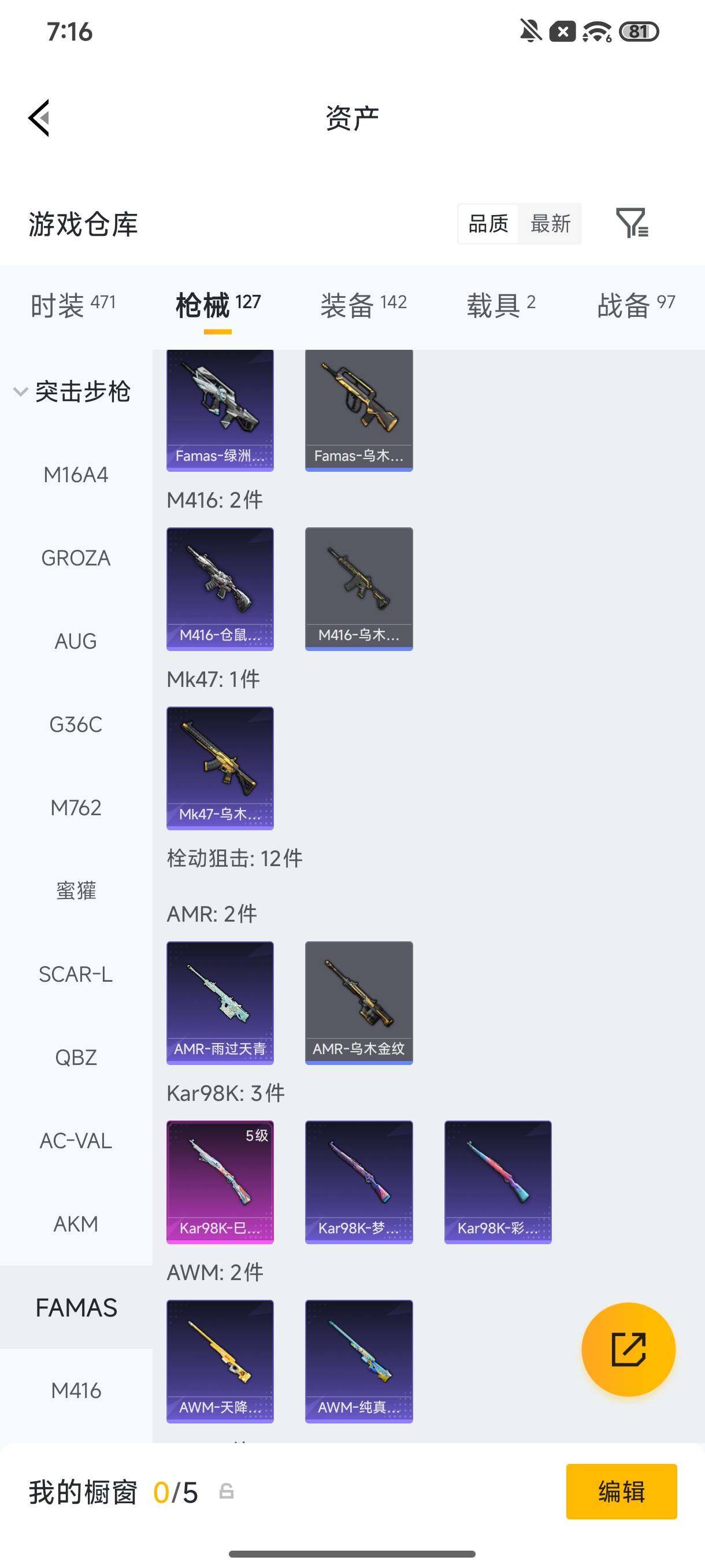Select GROZA in the side list
The height and width of the screenshot is (1568, 705).
tap(76, 558)
